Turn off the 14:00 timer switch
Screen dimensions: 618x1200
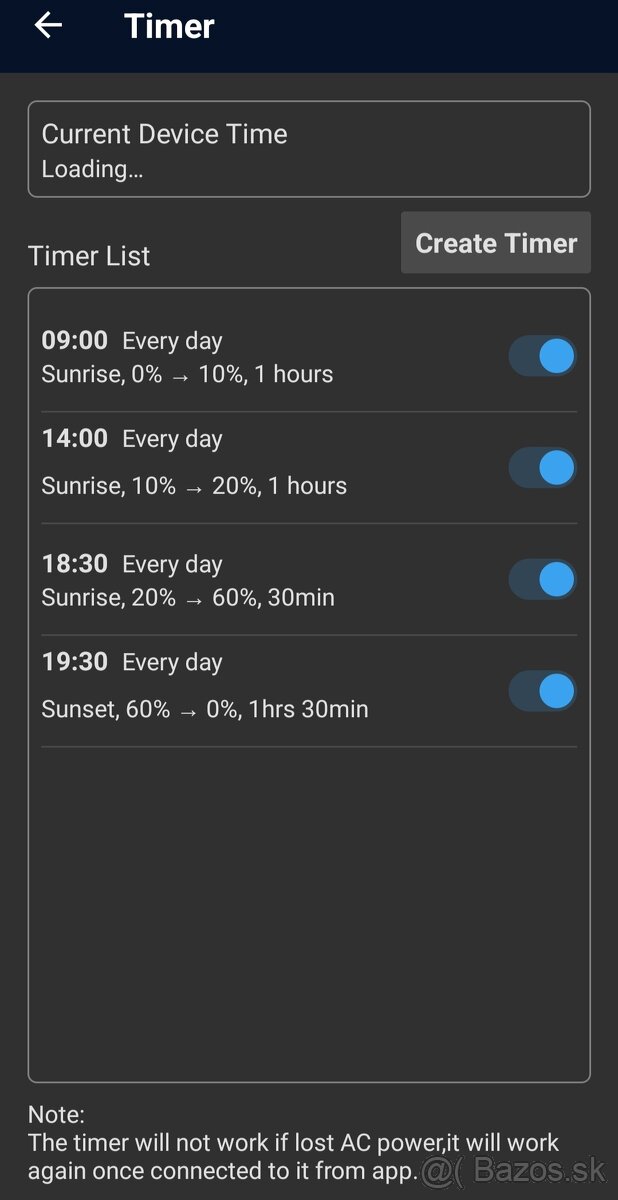pyautogui.click(x=543, y=467)
